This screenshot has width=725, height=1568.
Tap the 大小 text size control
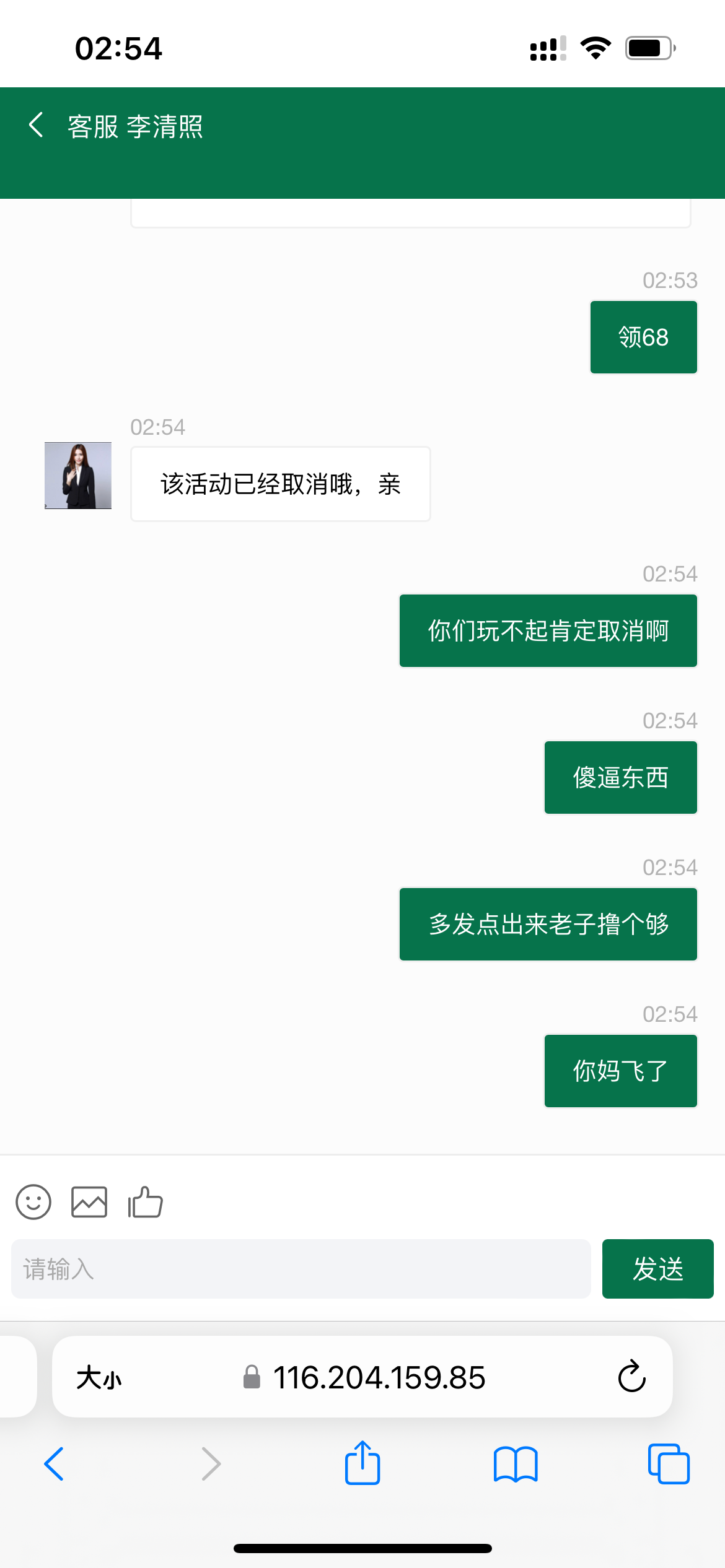pos(99,1377)
